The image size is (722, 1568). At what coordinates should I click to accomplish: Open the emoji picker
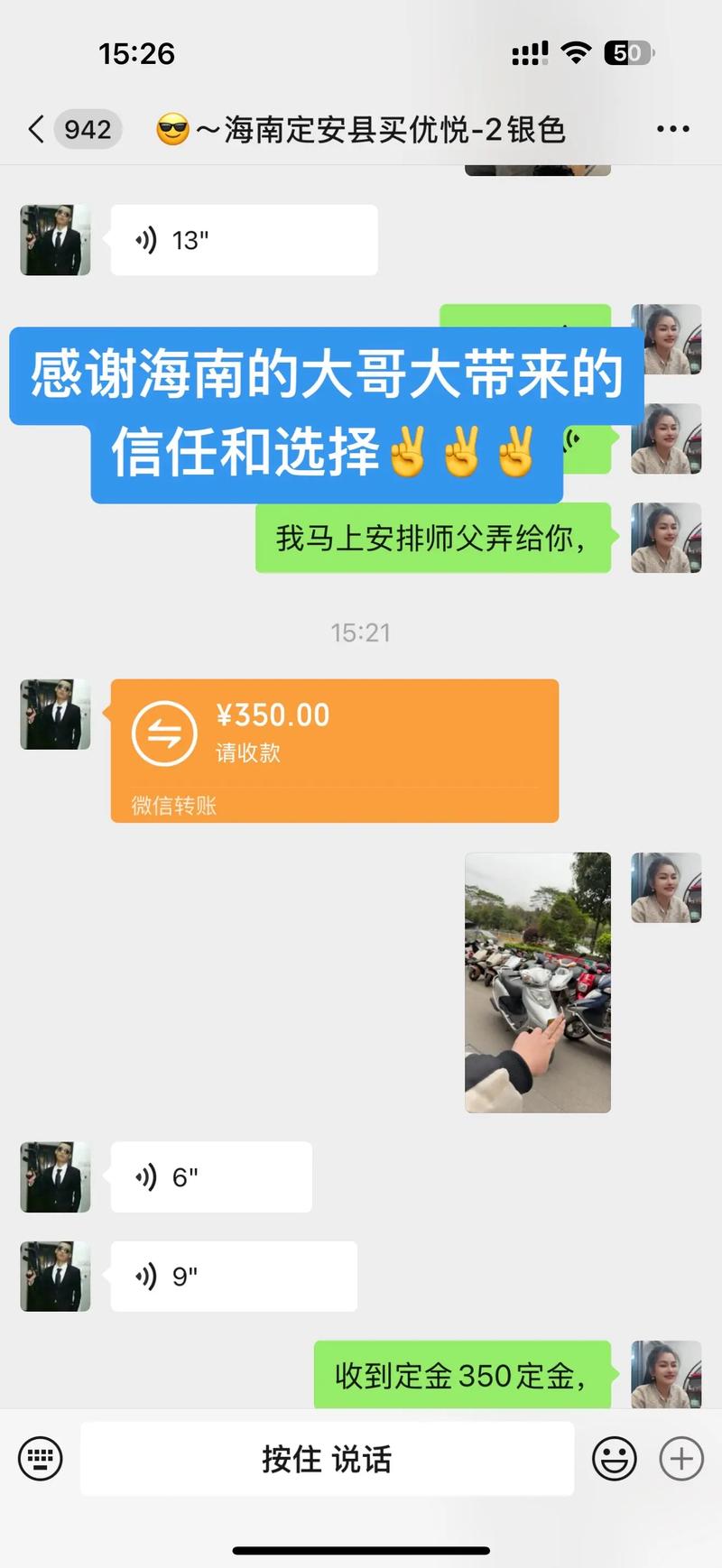tap(615, 1458)
